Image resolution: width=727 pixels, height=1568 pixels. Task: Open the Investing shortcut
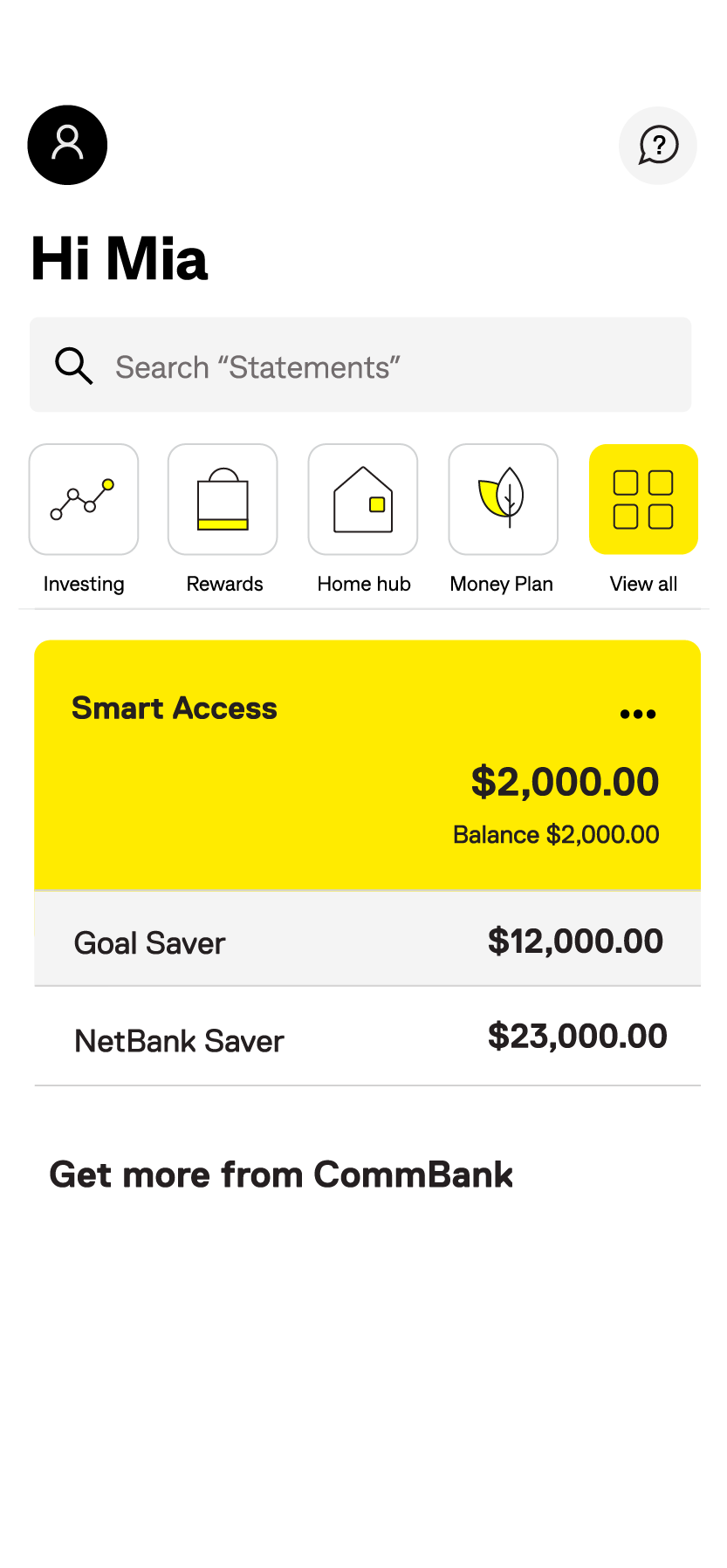pos(84,519)
